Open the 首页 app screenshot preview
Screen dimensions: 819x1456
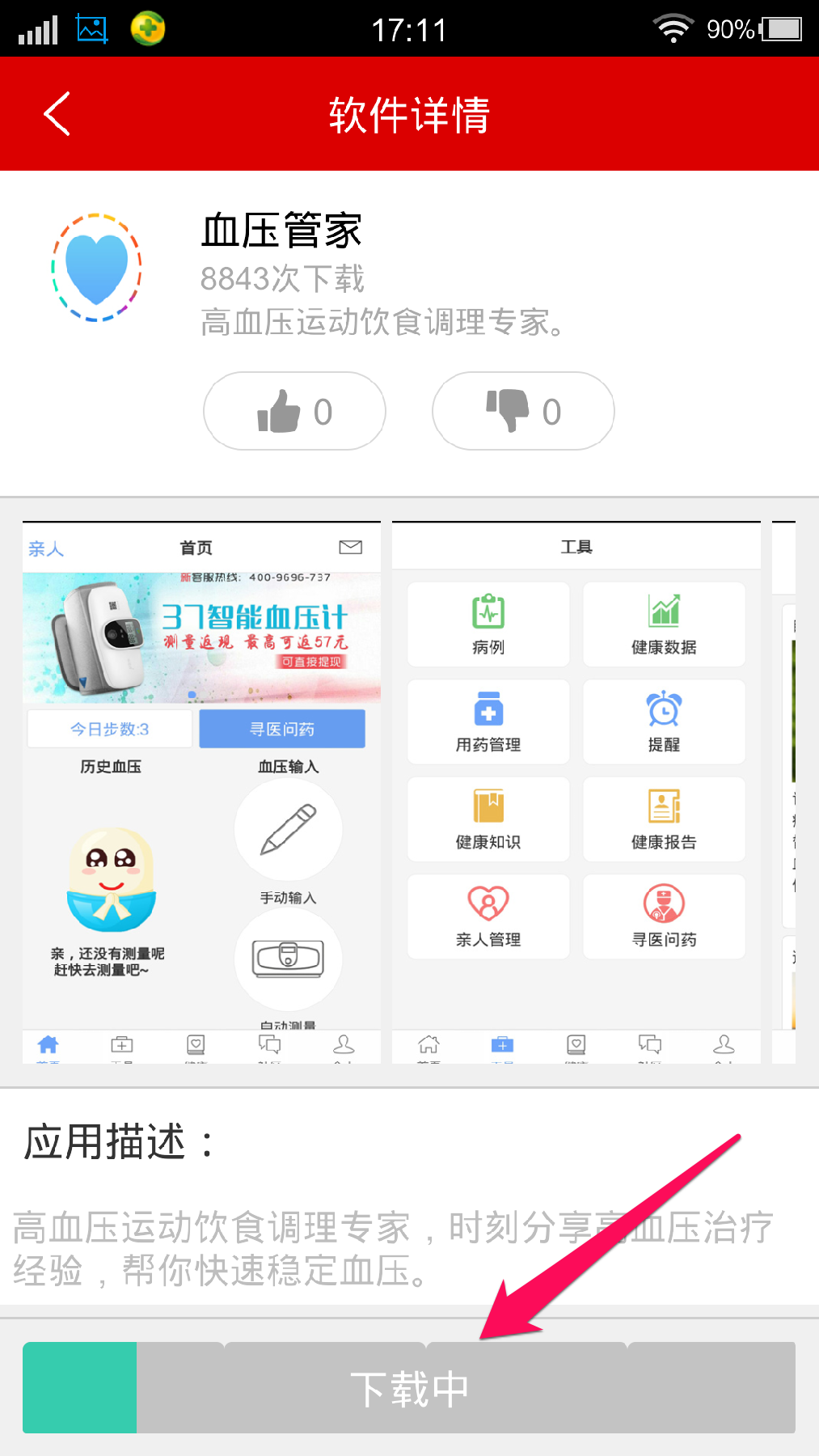click(201, 793)
